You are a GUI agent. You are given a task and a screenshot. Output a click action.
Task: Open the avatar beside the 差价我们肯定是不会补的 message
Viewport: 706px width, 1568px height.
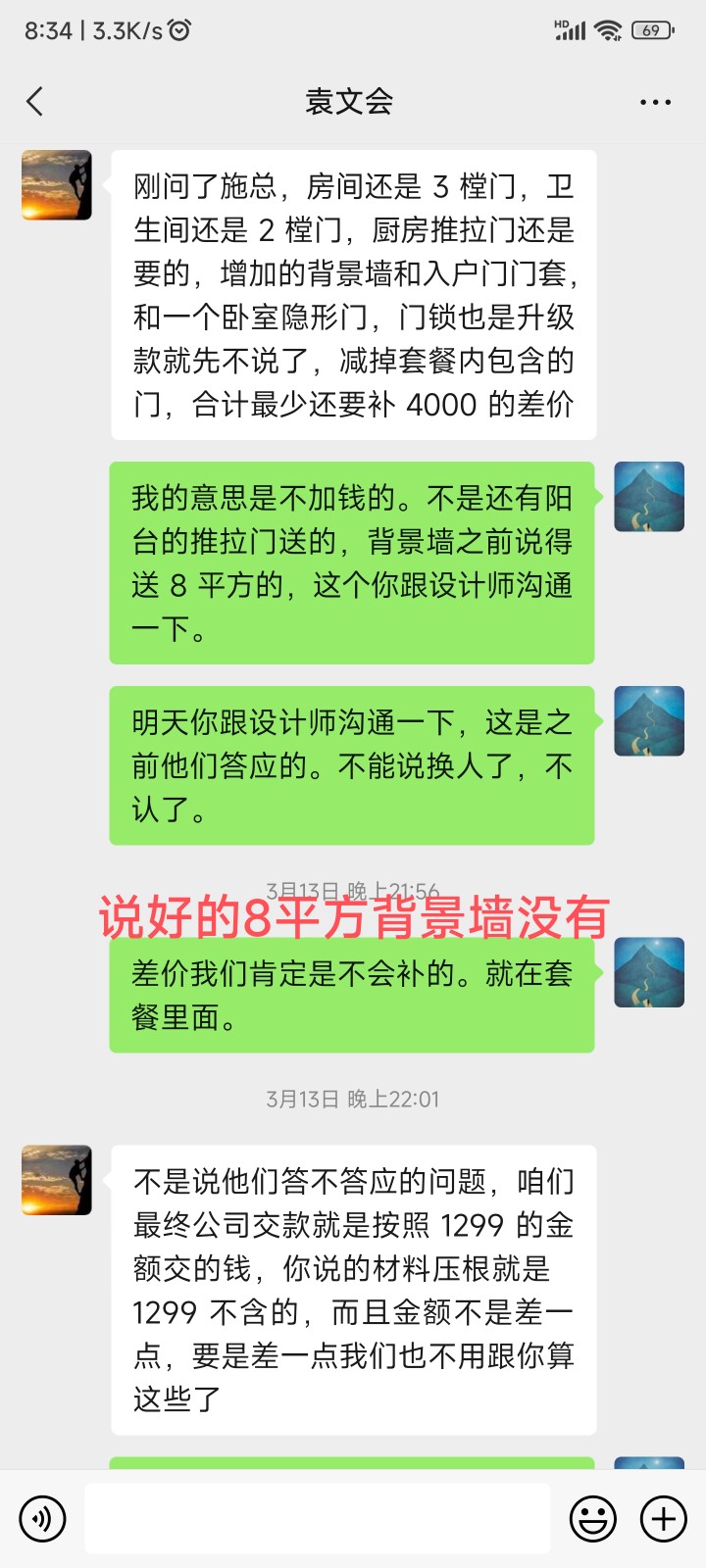point(649,972)
